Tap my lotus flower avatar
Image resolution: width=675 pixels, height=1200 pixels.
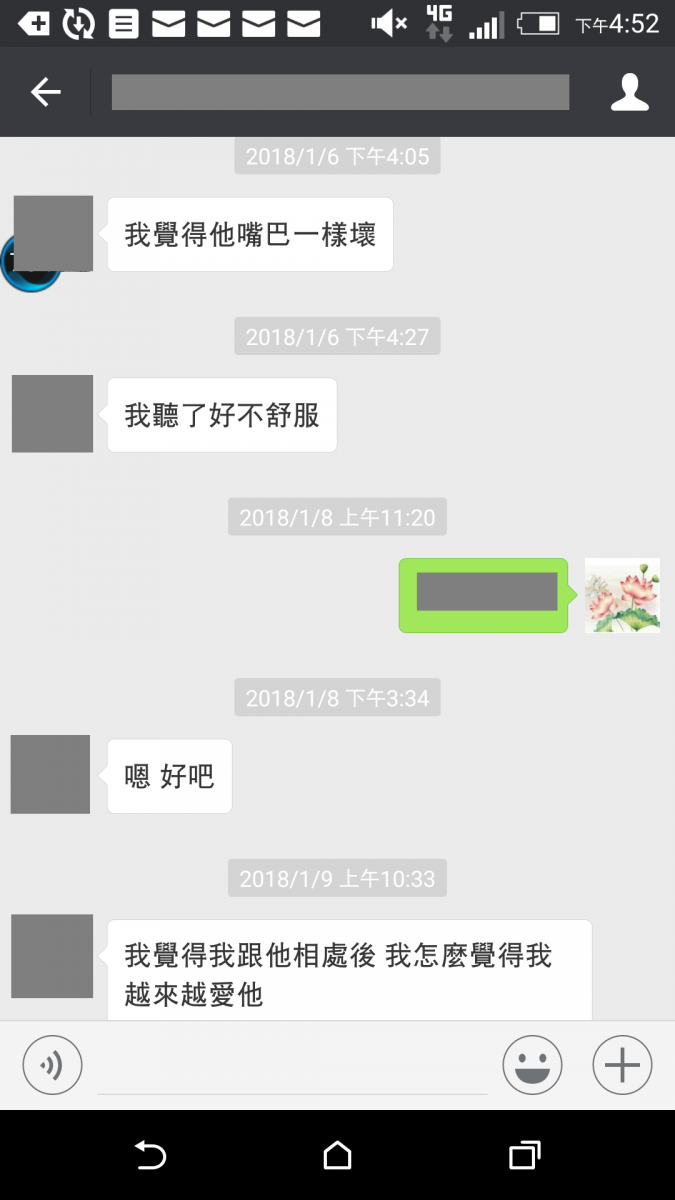622,595
